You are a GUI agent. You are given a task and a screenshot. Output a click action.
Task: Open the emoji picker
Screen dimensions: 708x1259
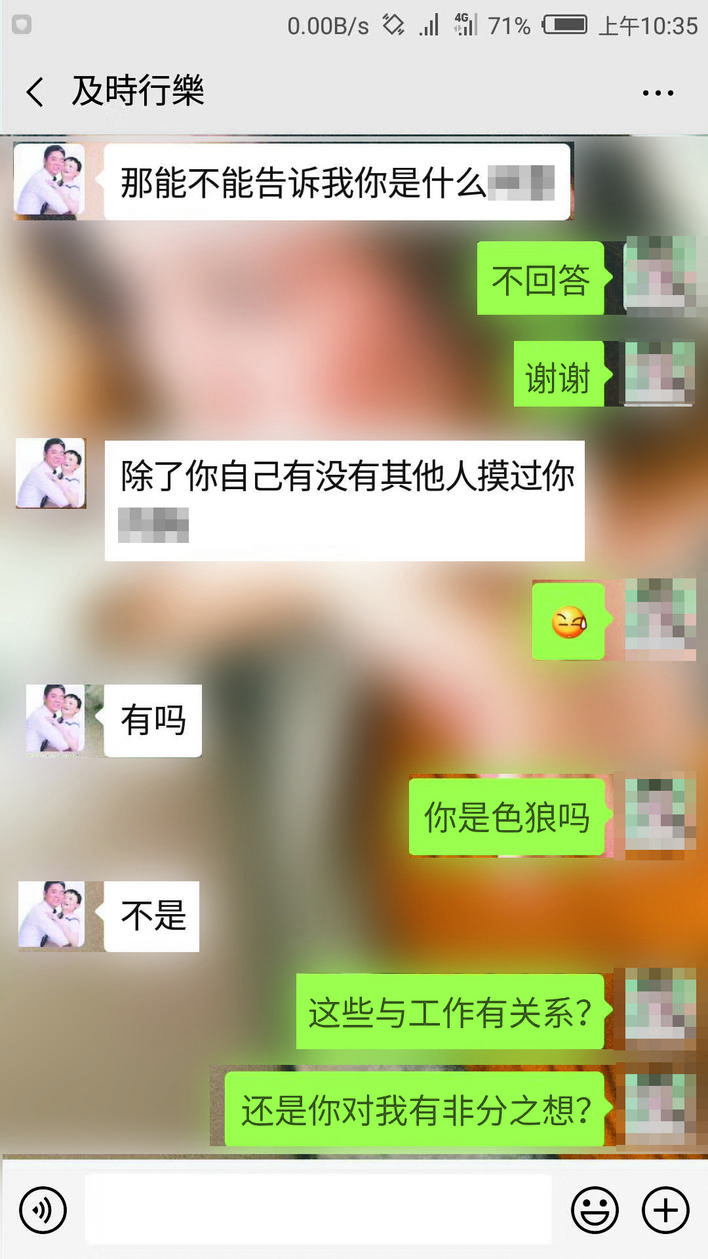click(x=594, y=1210)
